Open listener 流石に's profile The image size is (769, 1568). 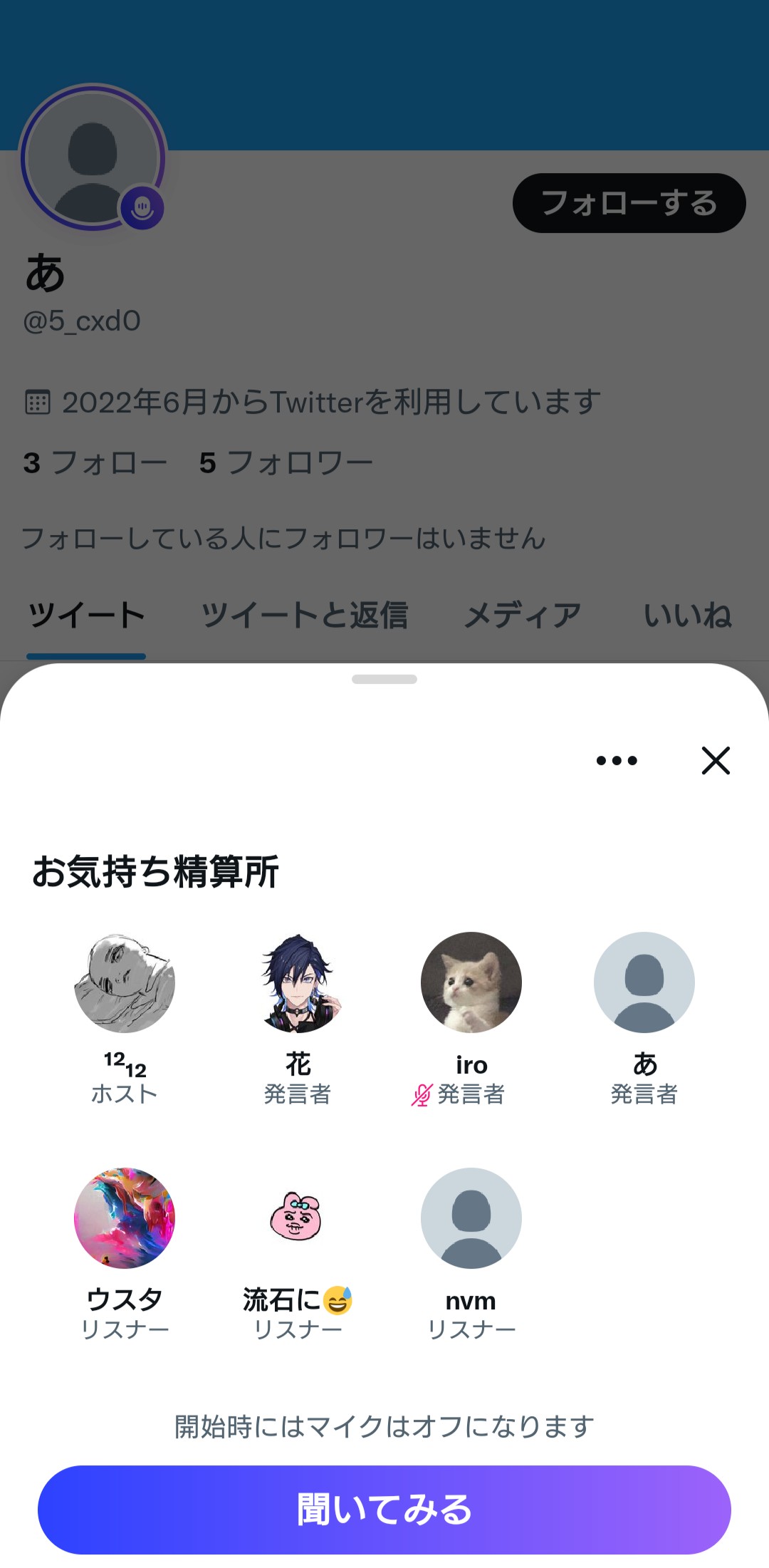pos(298,1218)
